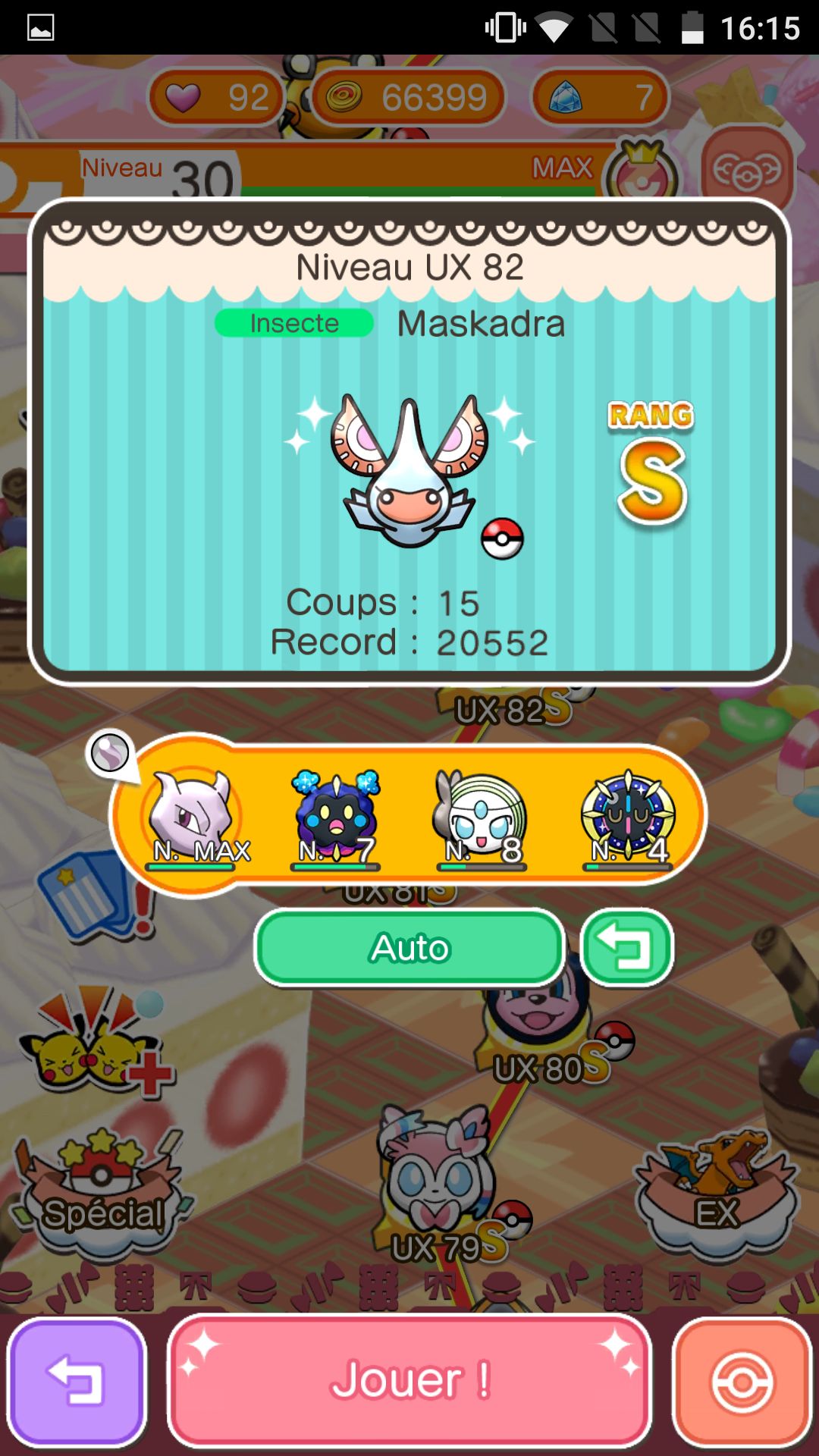The image size is (819, 1456).
Task: Tap the coins counter showing 66399
Action: tap(408, 97)
